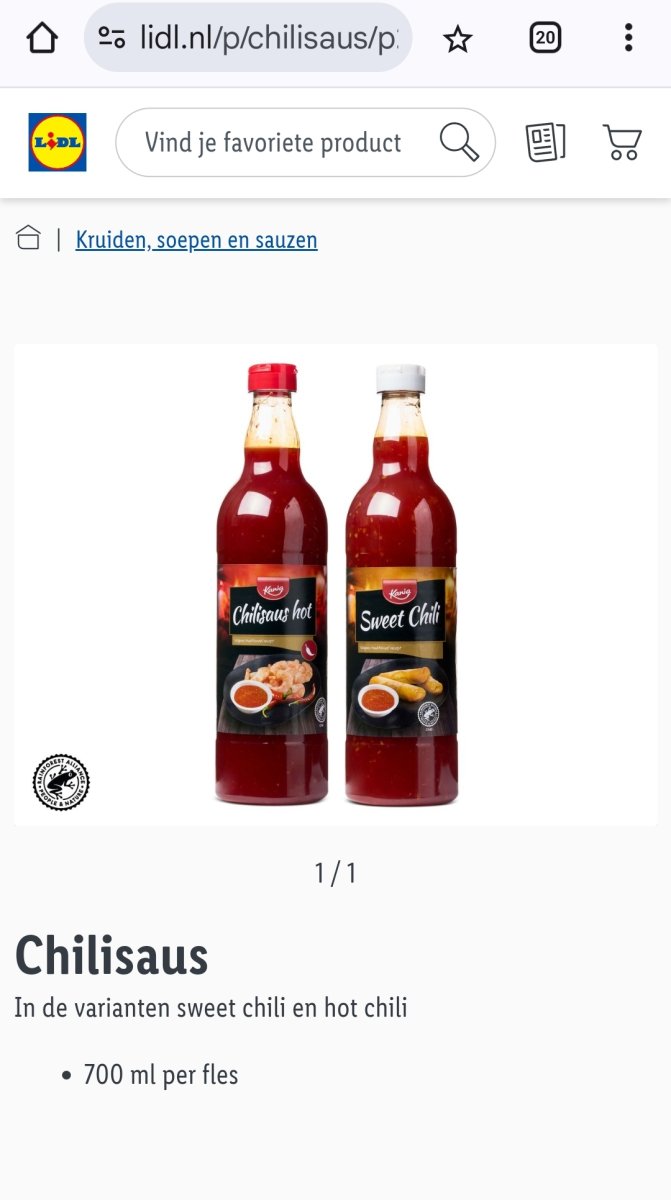
Task: Open the Lidl homepage via logo
Action: point(57,142)
